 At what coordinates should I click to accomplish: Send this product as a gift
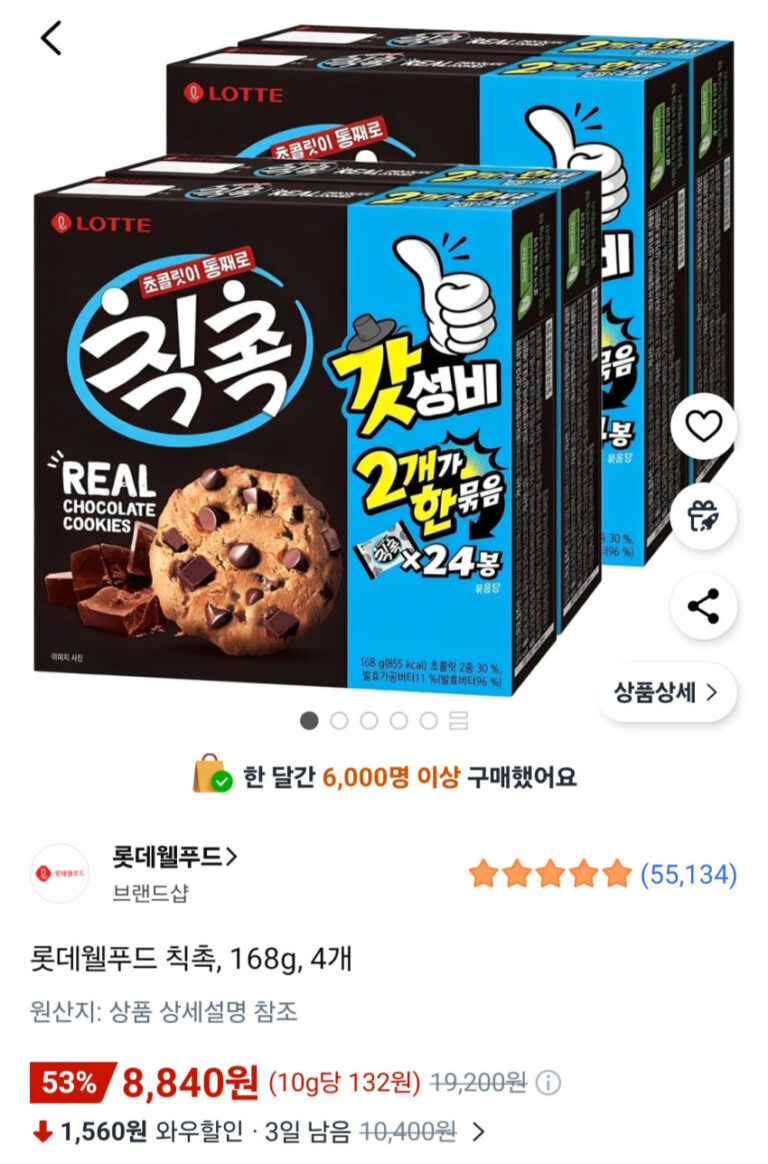[x=703, y=516]
